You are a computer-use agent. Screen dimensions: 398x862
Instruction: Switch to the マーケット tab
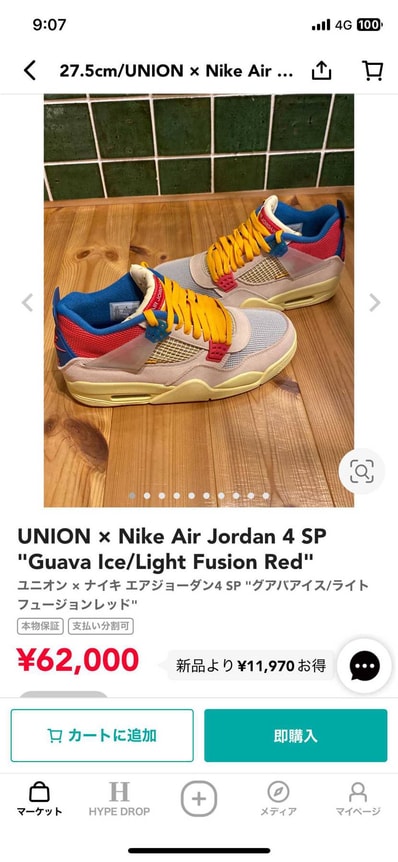(39, 799)
